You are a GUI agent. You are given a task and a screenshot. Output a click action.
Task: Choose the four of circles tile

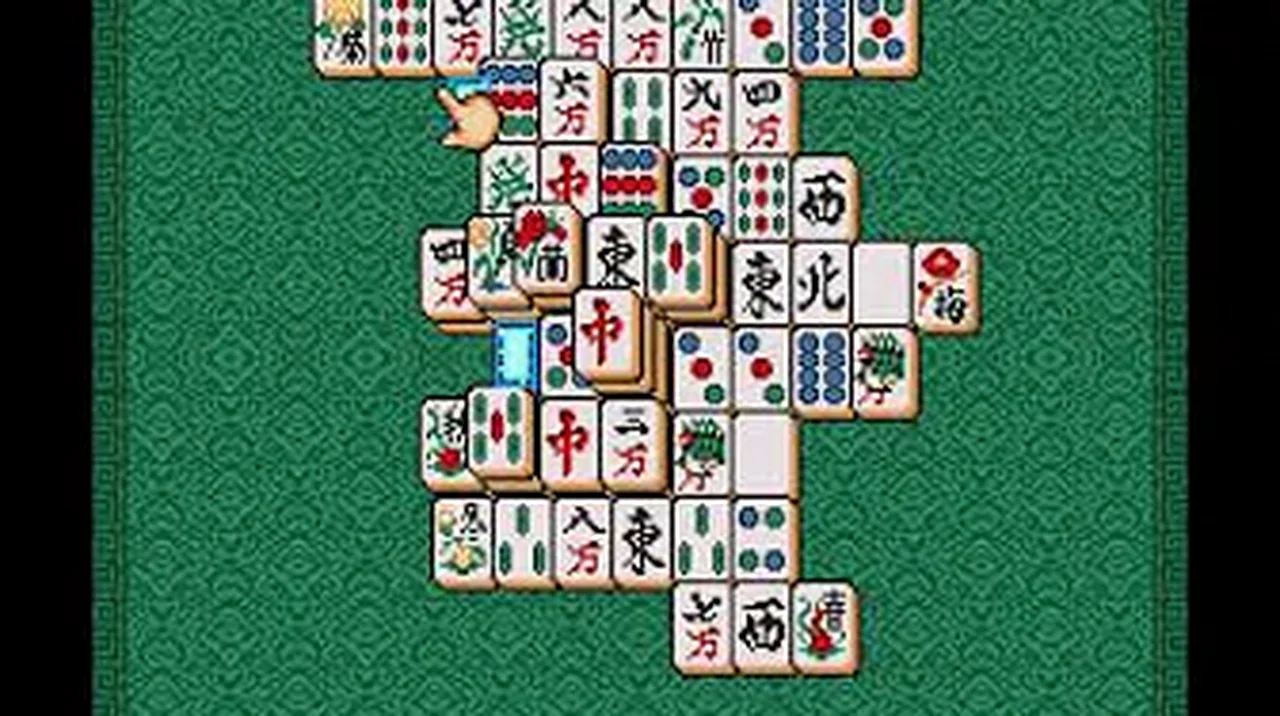pyautogui.click(x=764, y=539)
